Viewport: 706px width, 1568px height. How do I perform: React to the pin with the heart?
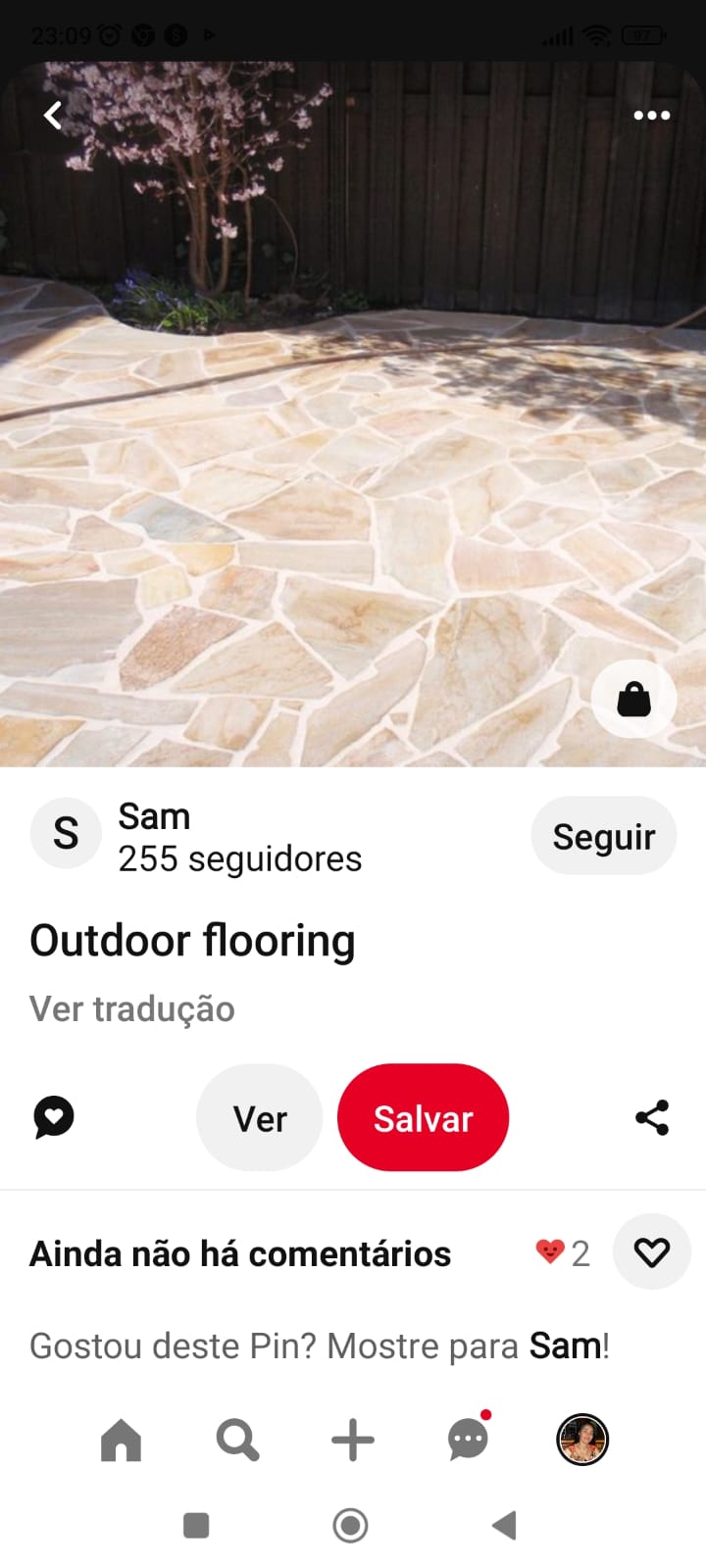click(651, 1251)
